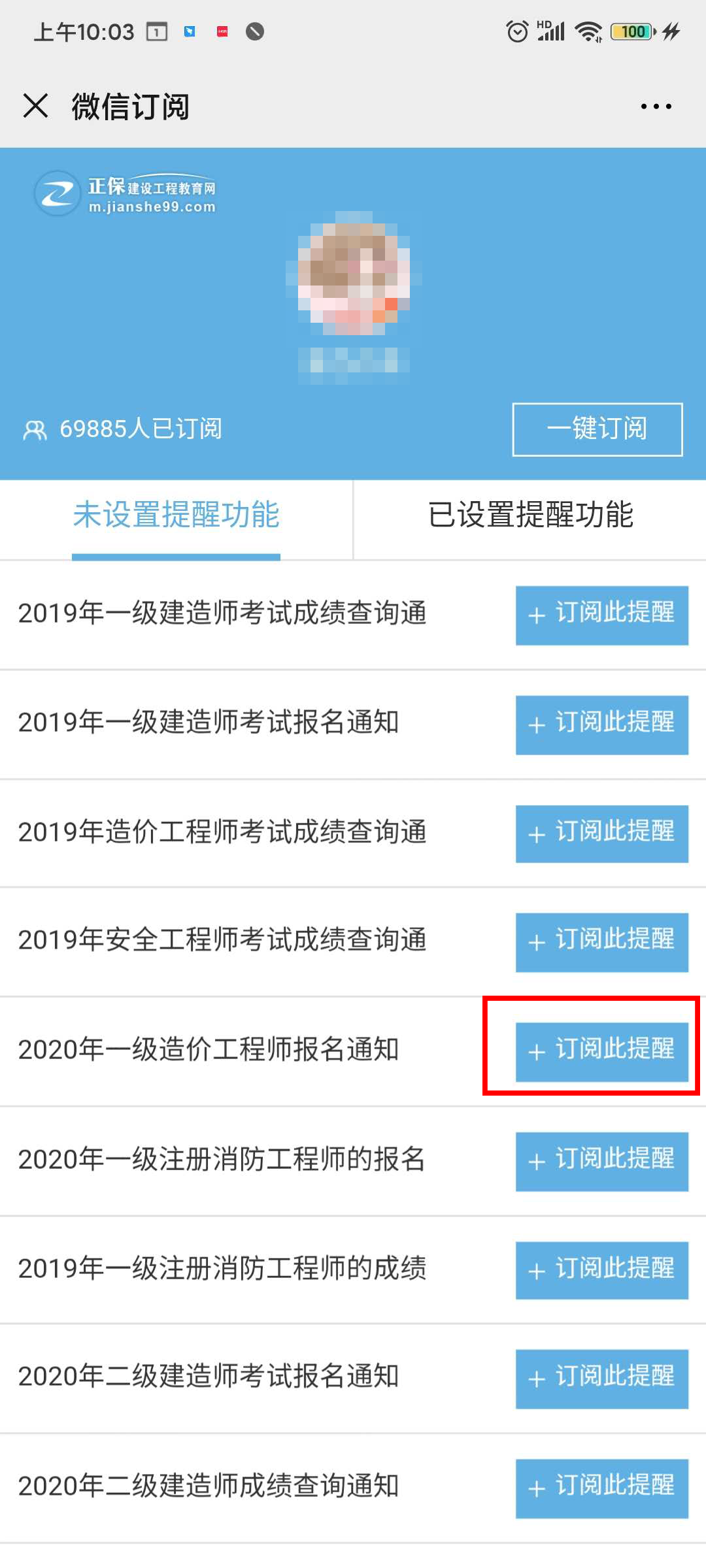Subscribe to 2020年一级造价工程师报名通知 reminder
Image resolution: width=706 pixels, height=1568 pixels.
(601, 1051)
